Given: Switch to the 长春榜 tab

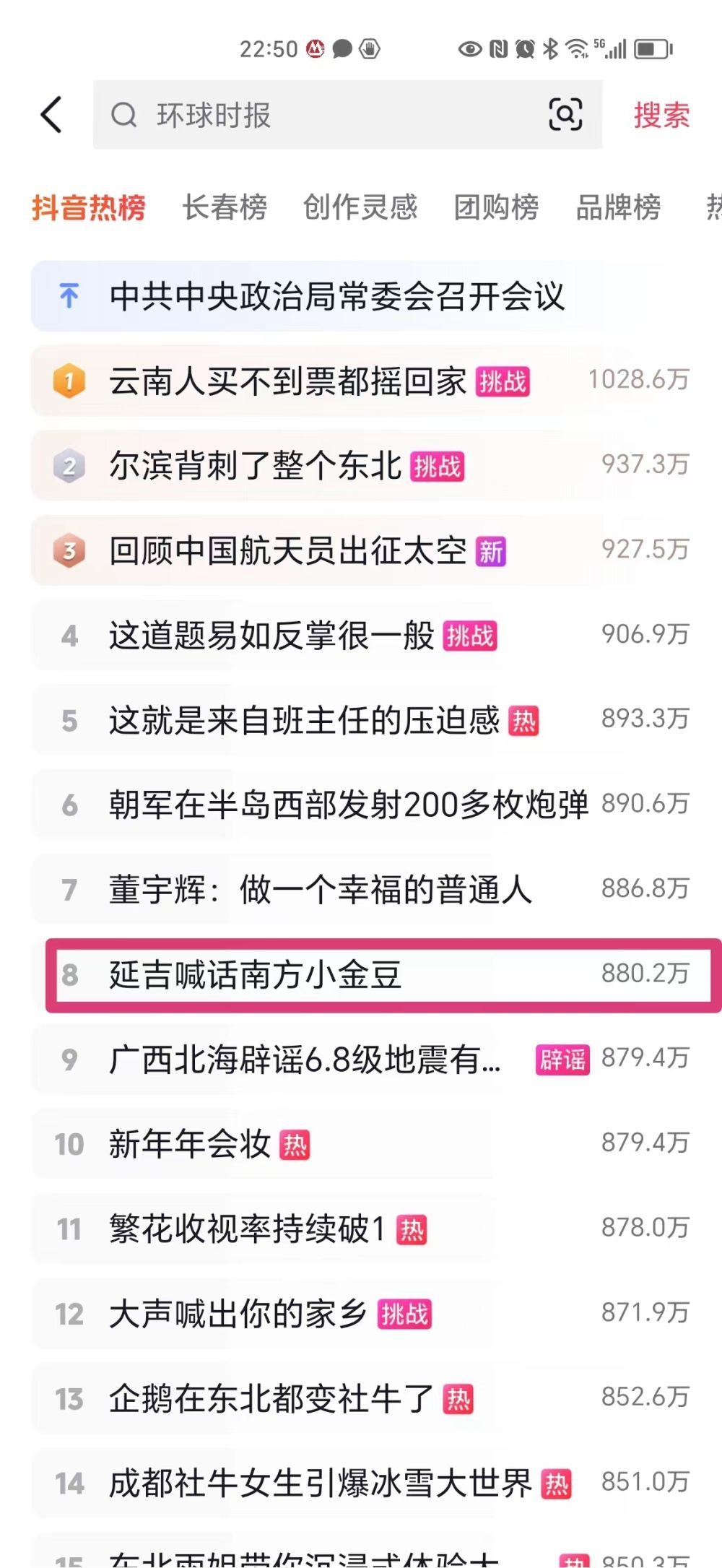Looking at the screenshot, I should (x=225, y=207).
